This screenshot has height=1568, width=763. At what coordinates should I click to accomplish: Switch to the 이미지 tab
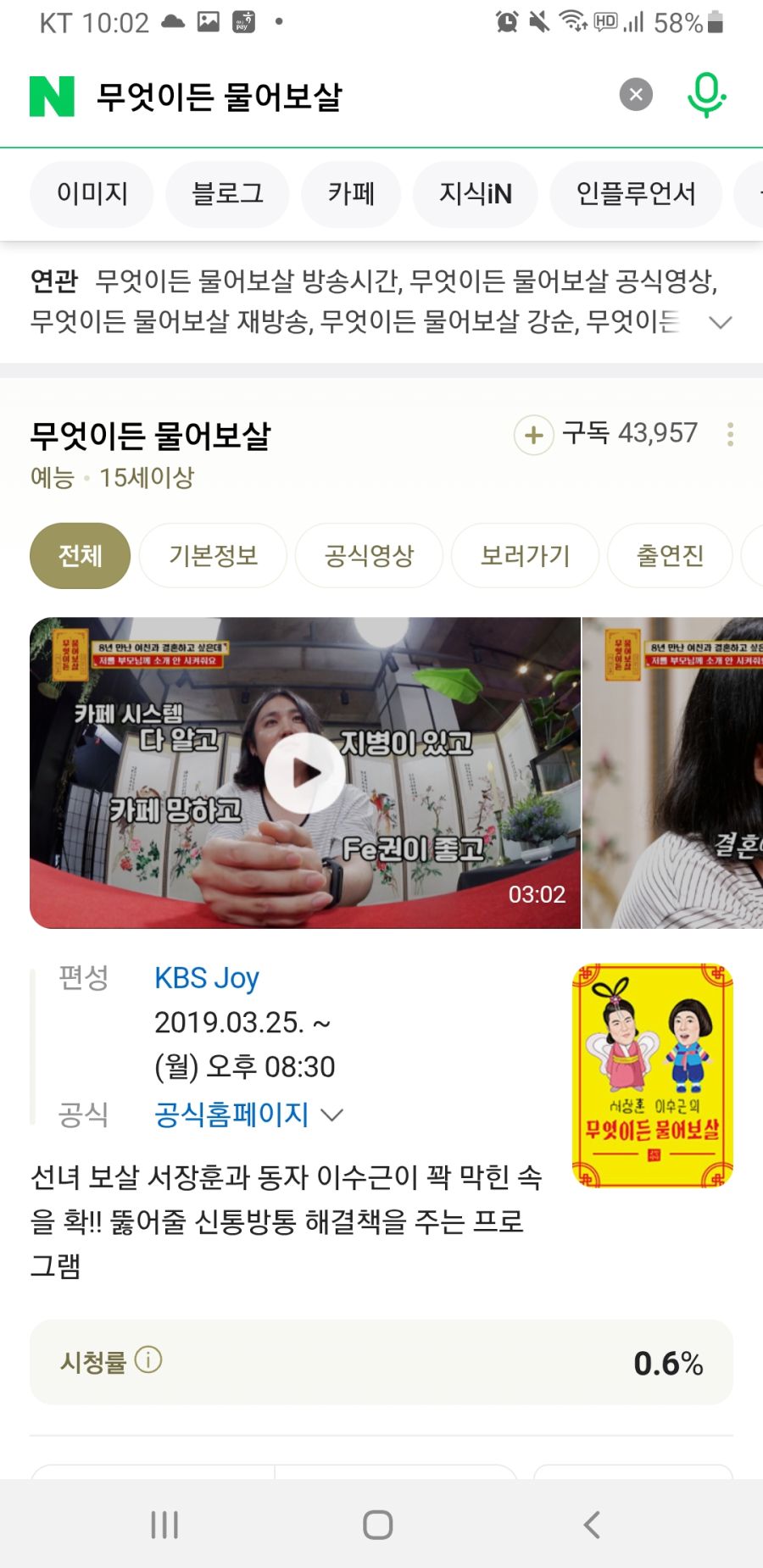(x=92, y=194)
